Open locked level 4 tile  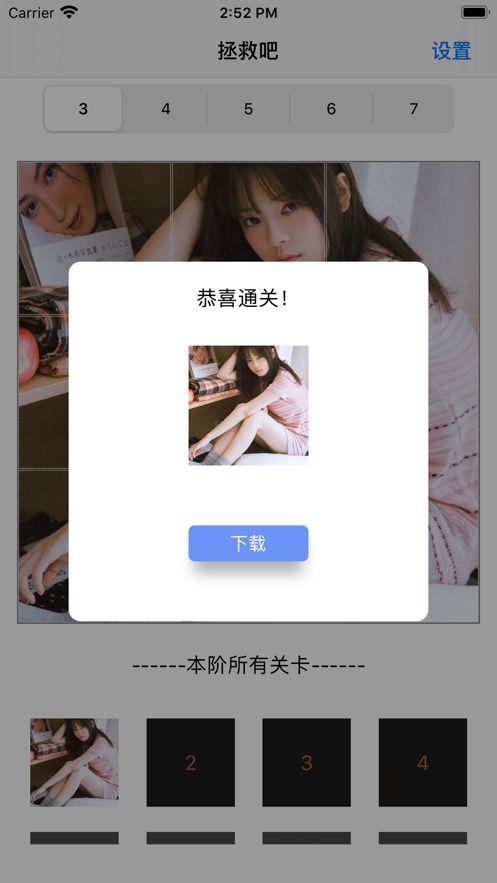coord(423,762)
